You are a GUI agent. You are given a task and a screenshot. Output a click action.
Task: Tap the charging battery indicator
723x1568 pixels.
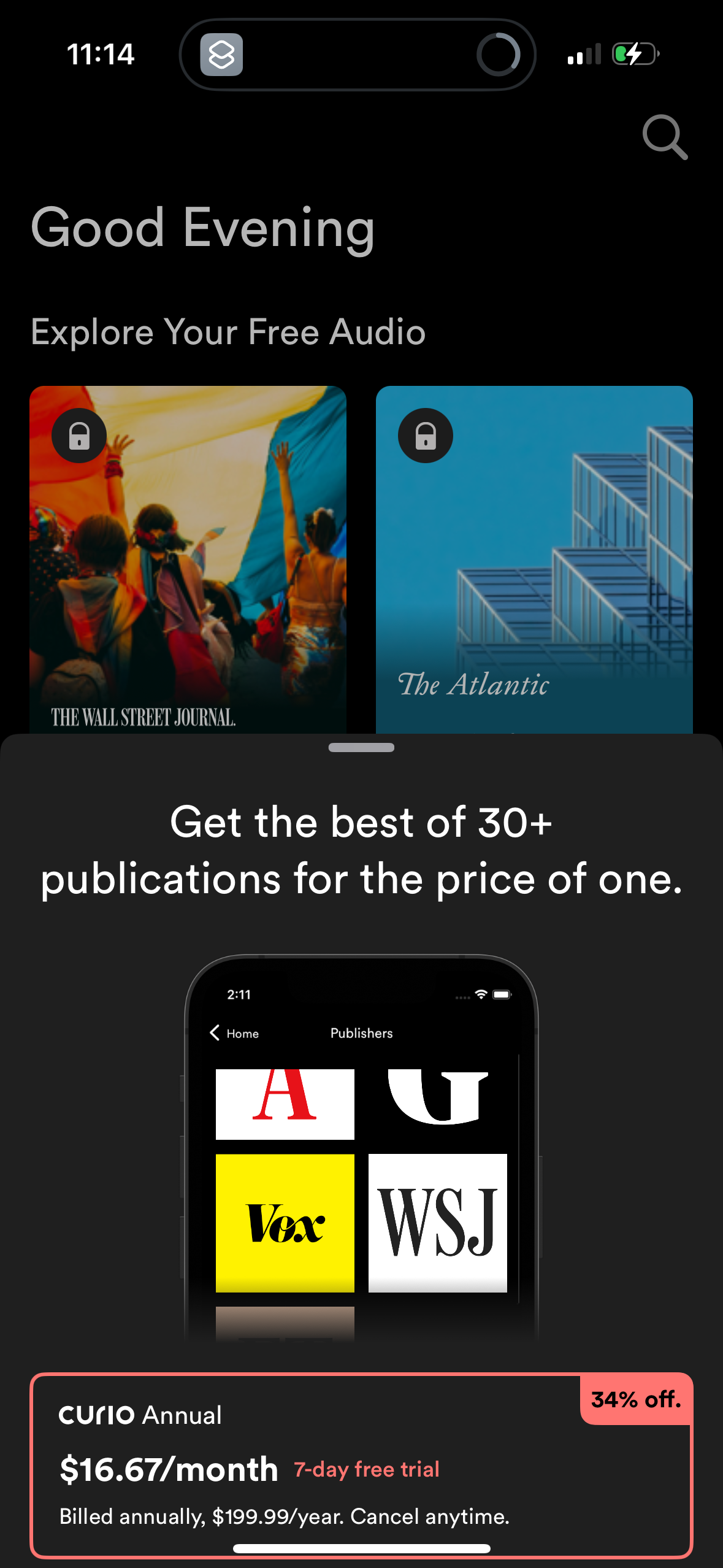coord(635,55)
